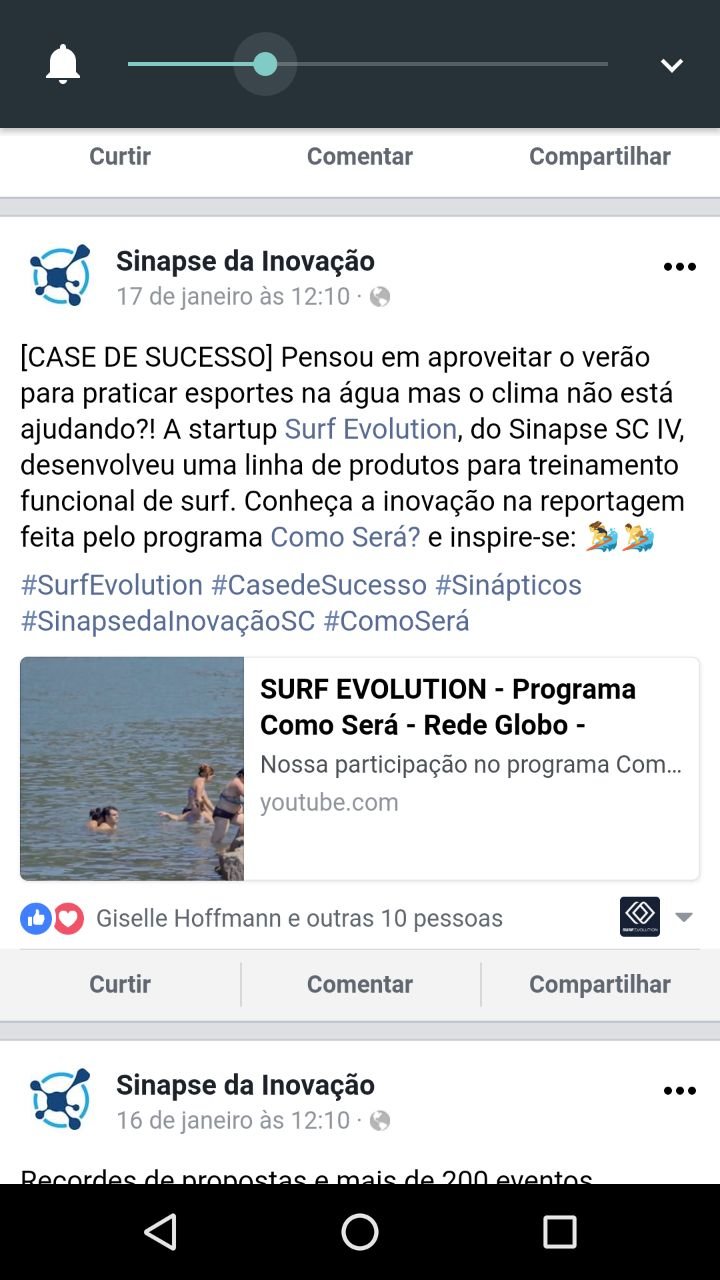720x1280 pixels.
Task: Tap the #SurfEvolution hashtag
Action: click(112, 585)
